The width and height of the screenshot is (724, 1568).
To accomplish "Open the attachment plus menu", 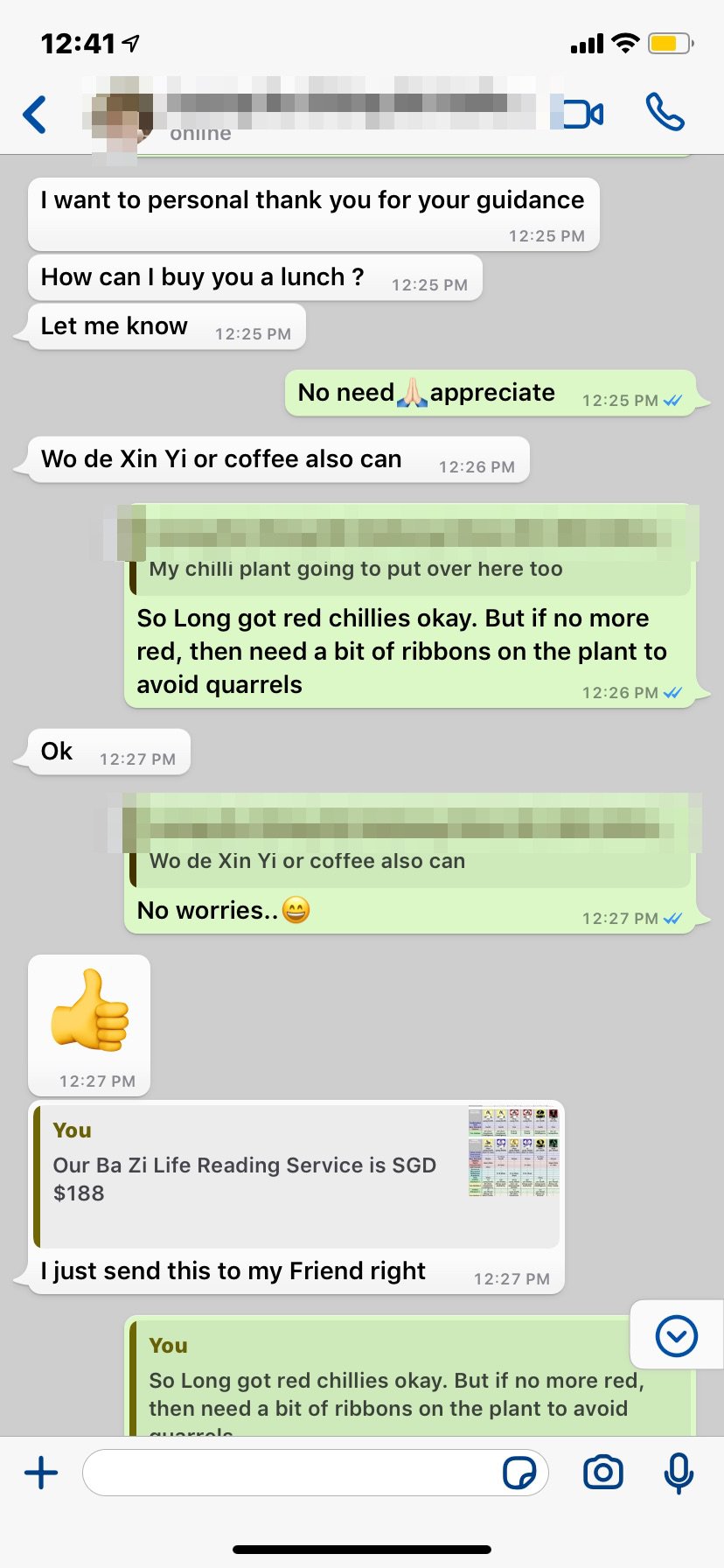I will pyautogui.click(x=41, y=1473).
